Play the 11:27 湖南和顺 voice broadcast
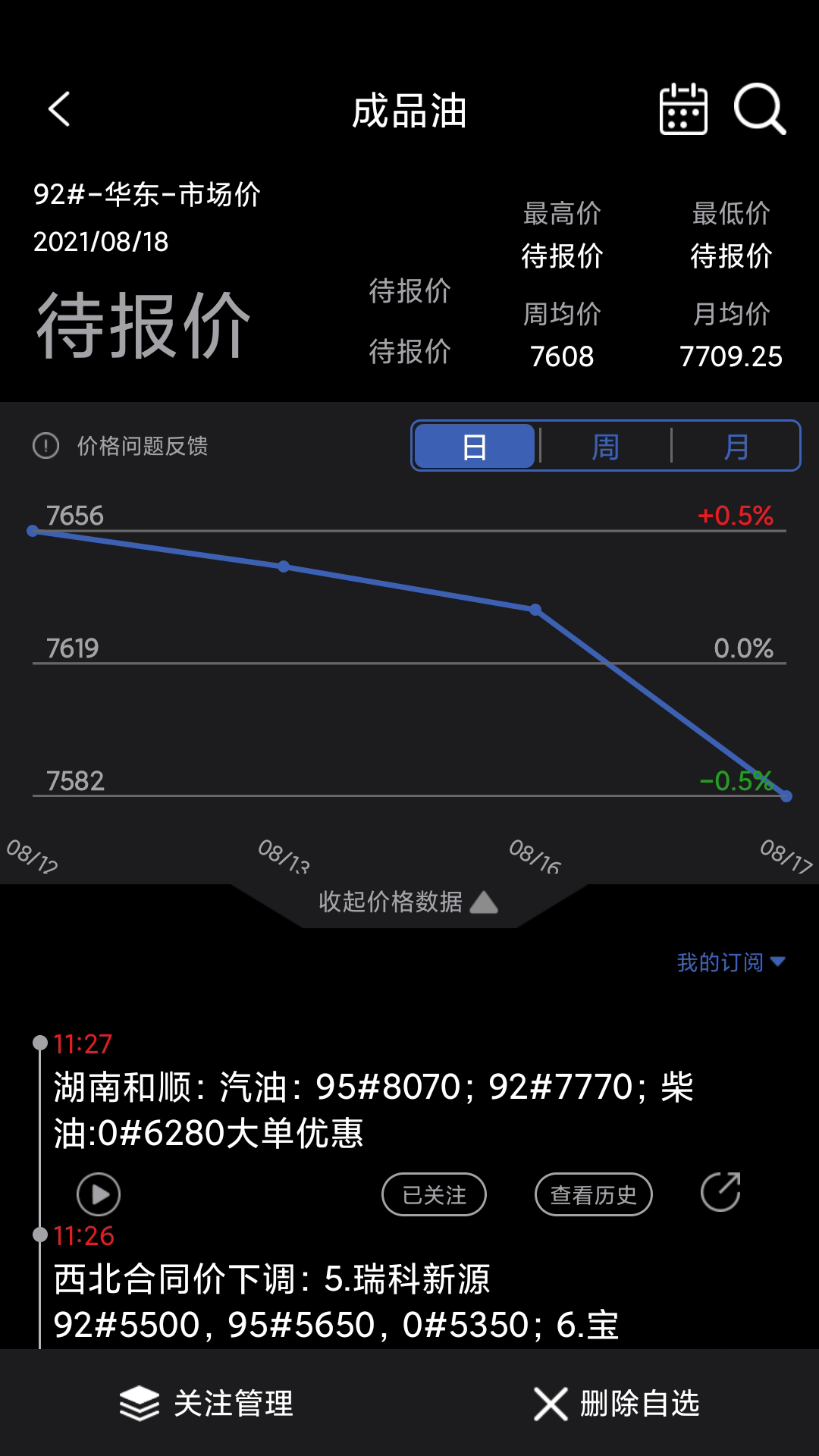 click(96, 1193)
